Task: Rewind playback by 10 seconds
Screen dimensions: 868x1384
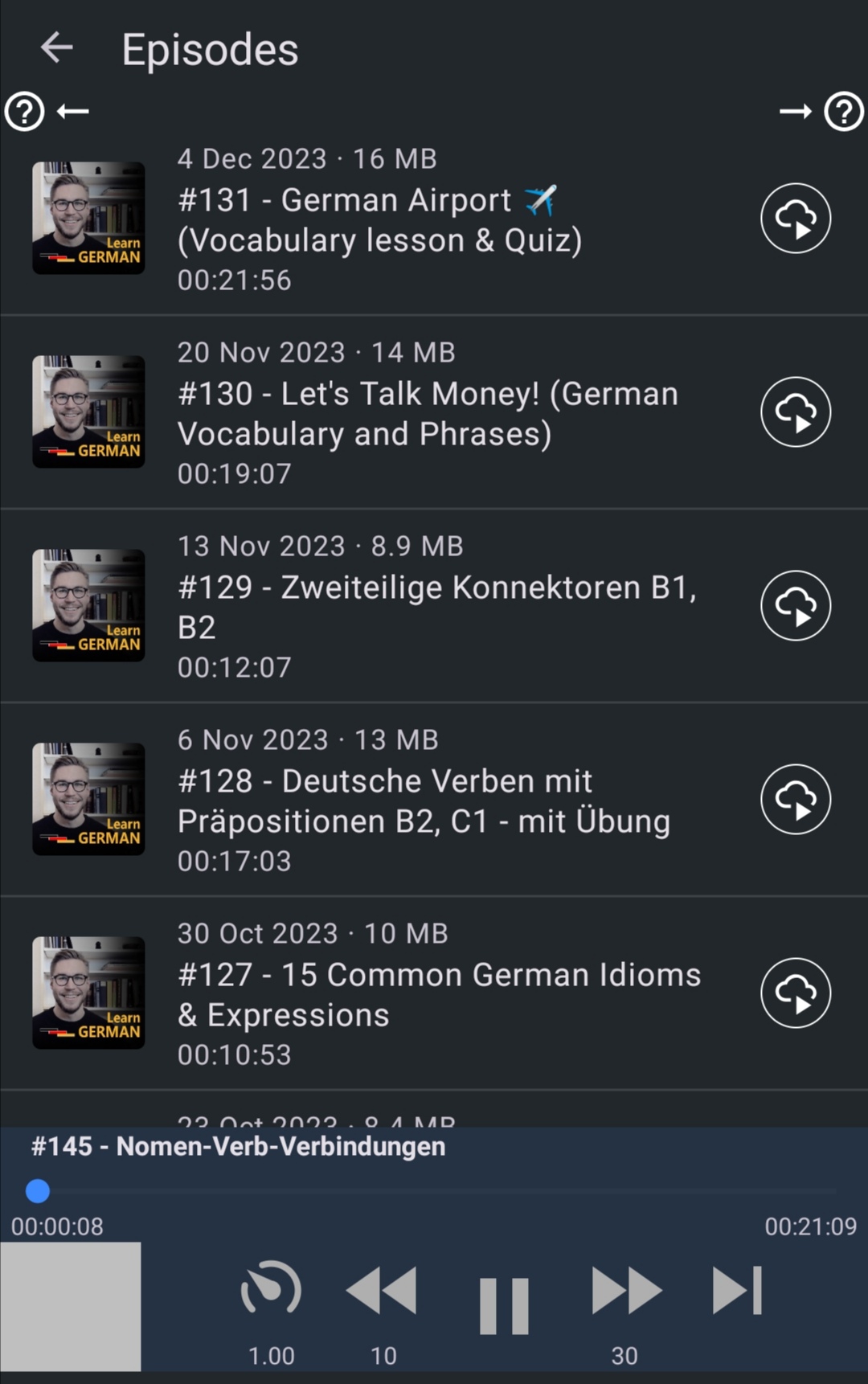Action: pyautogui.click(x=383, y=1292)
